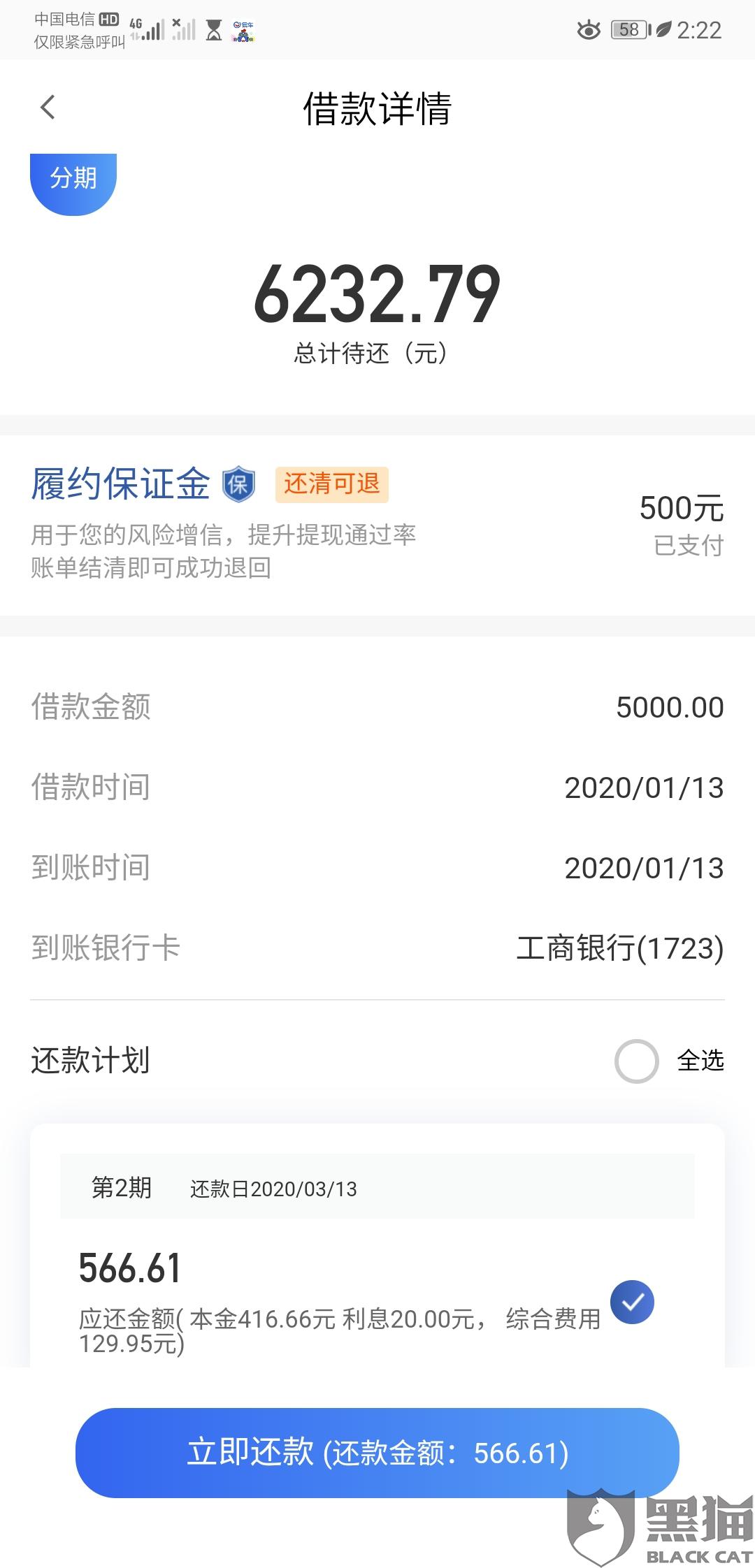
Task: Go back from loan details
Action: point(48,108)
